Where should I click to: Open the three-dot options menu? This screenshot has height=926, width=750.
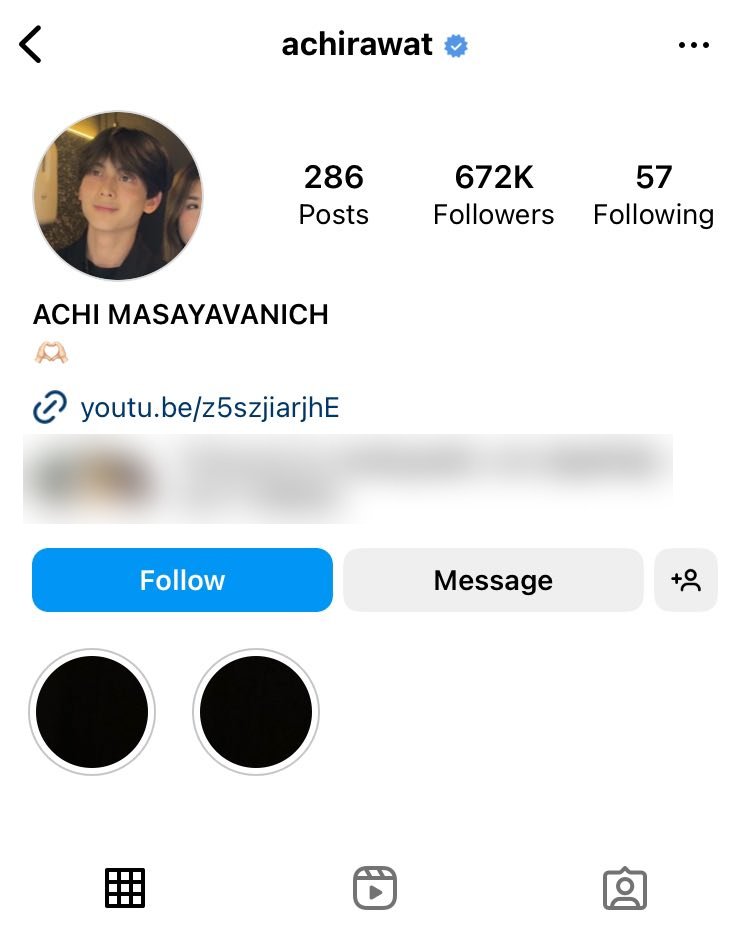[x=693, y=45]
